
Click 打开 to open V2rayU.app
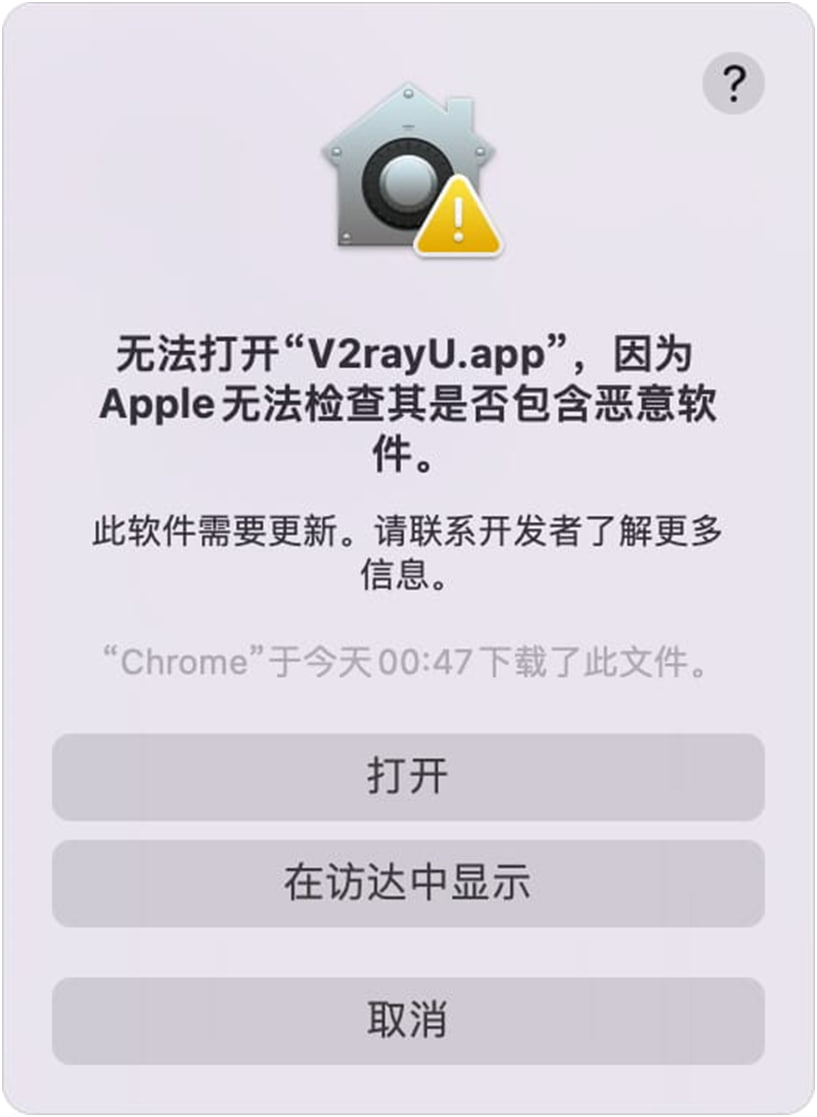click(x=408, y=777)
